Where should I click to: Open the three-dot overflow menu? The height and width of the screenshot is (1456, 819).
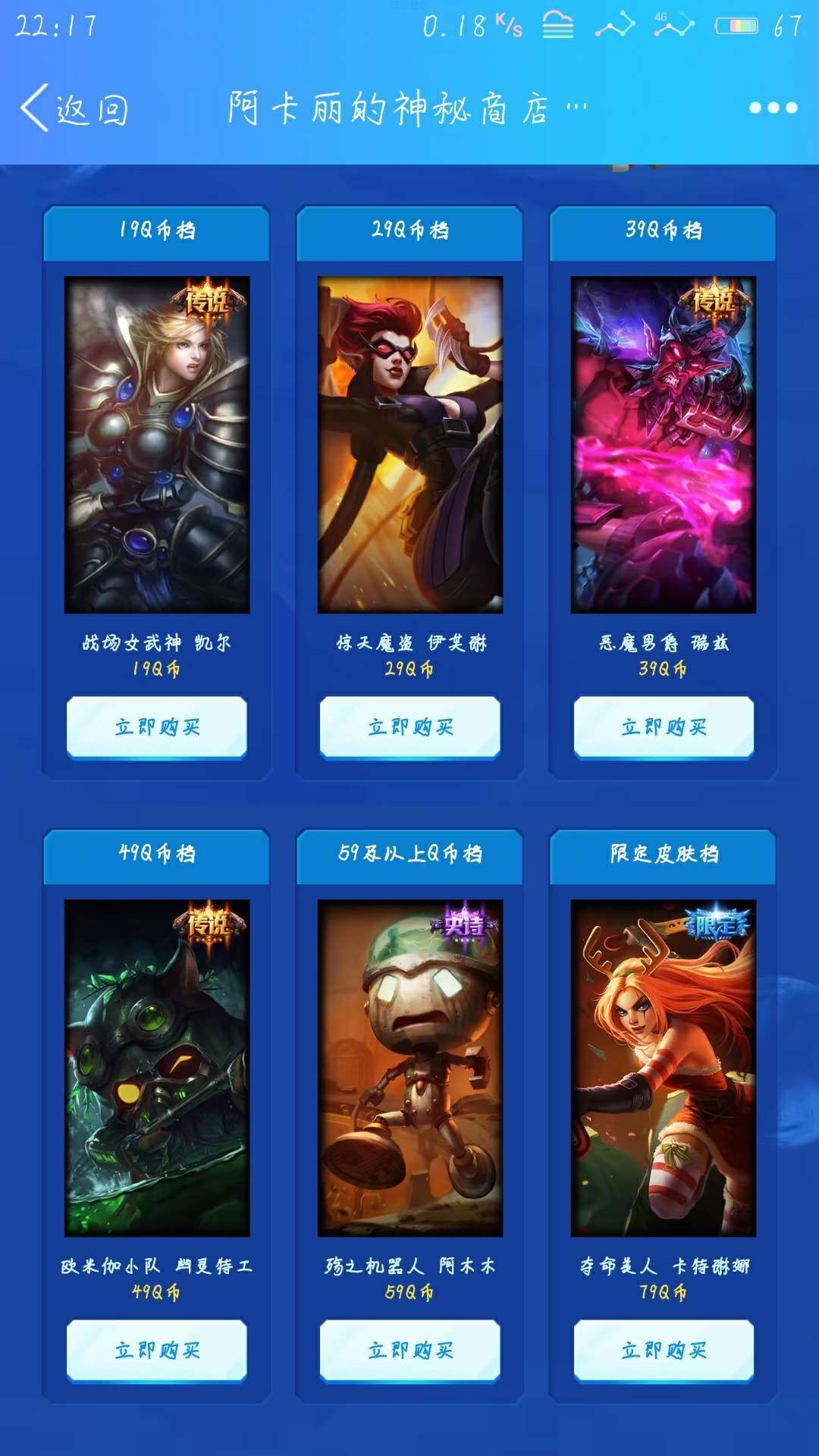pos(772,108)
